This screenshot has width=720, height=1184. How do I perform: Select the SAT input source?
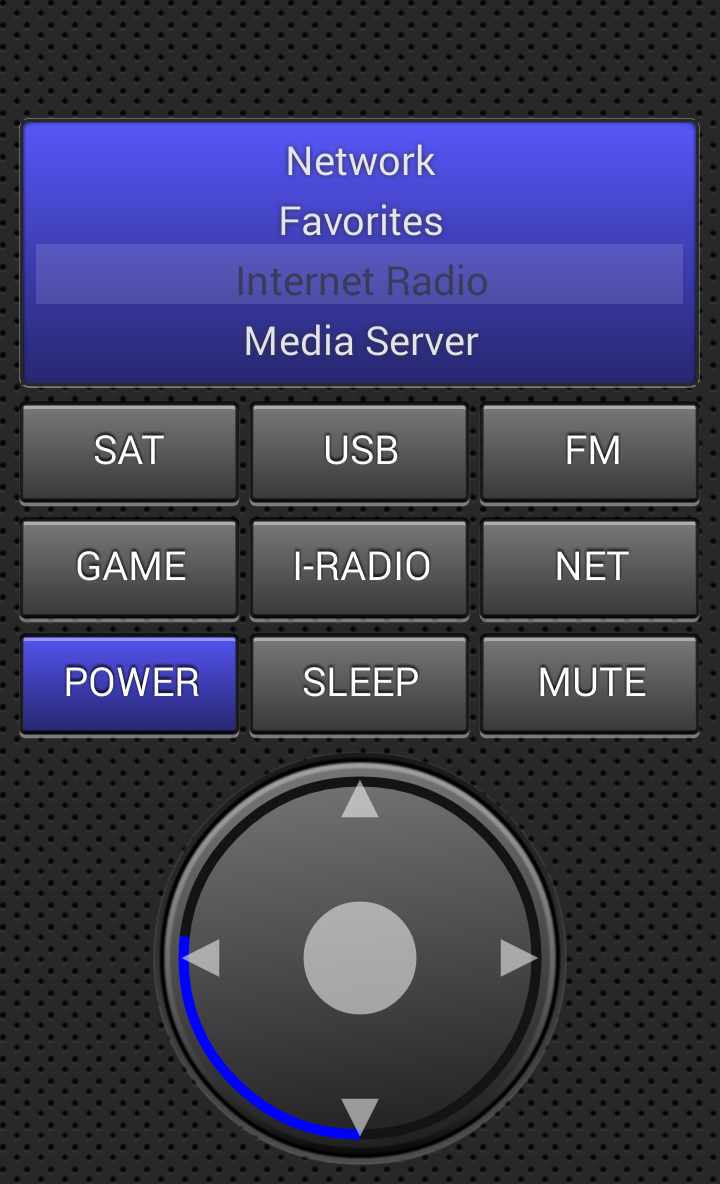(x=129, y=452)
